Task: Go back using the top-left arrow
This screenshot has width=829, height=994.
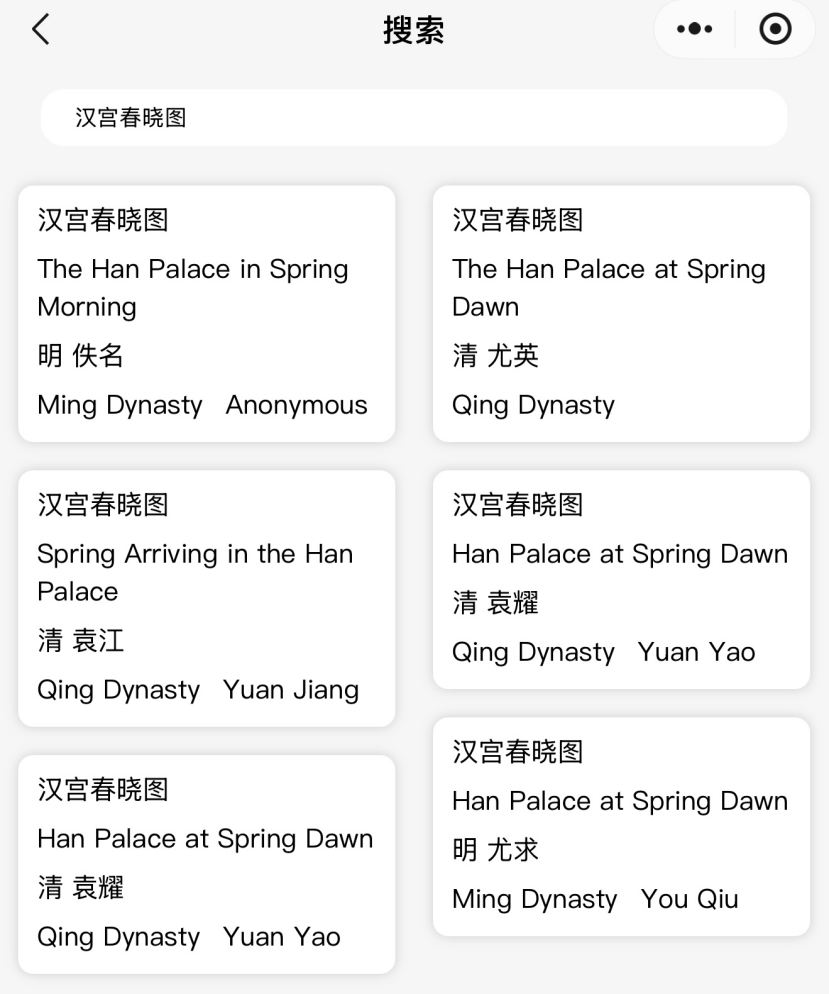Action: (x=40, y=30)
